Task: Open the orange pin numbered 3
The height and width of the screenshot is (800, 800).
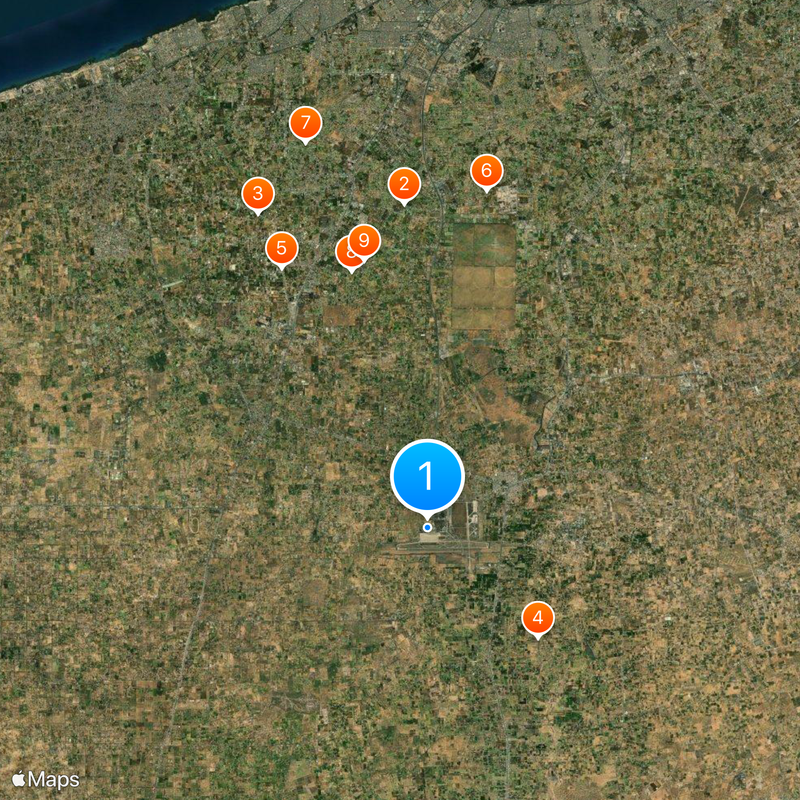Action: 258,193
